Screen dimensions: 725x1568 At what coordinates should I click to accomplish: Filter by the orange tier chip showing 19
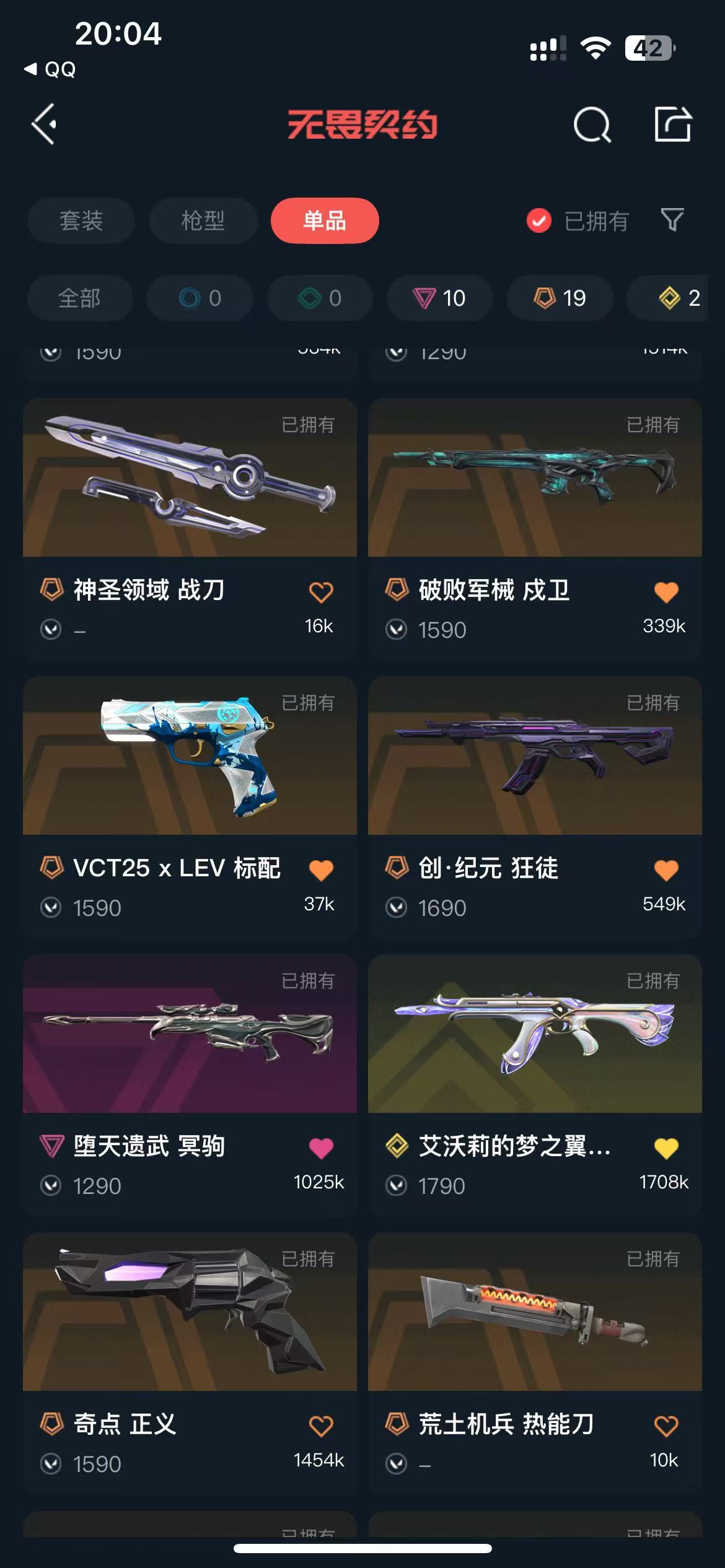(560, 298)
